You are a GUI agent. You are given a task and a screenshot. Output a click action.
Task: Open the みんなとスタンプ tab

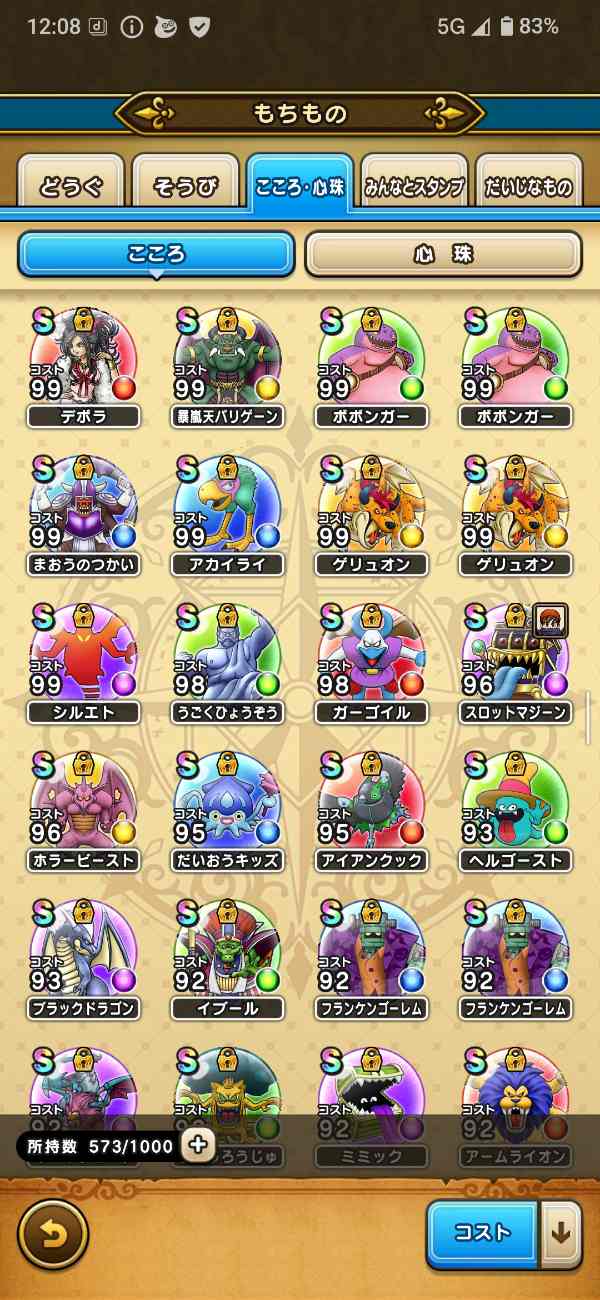tap(414, 187)
